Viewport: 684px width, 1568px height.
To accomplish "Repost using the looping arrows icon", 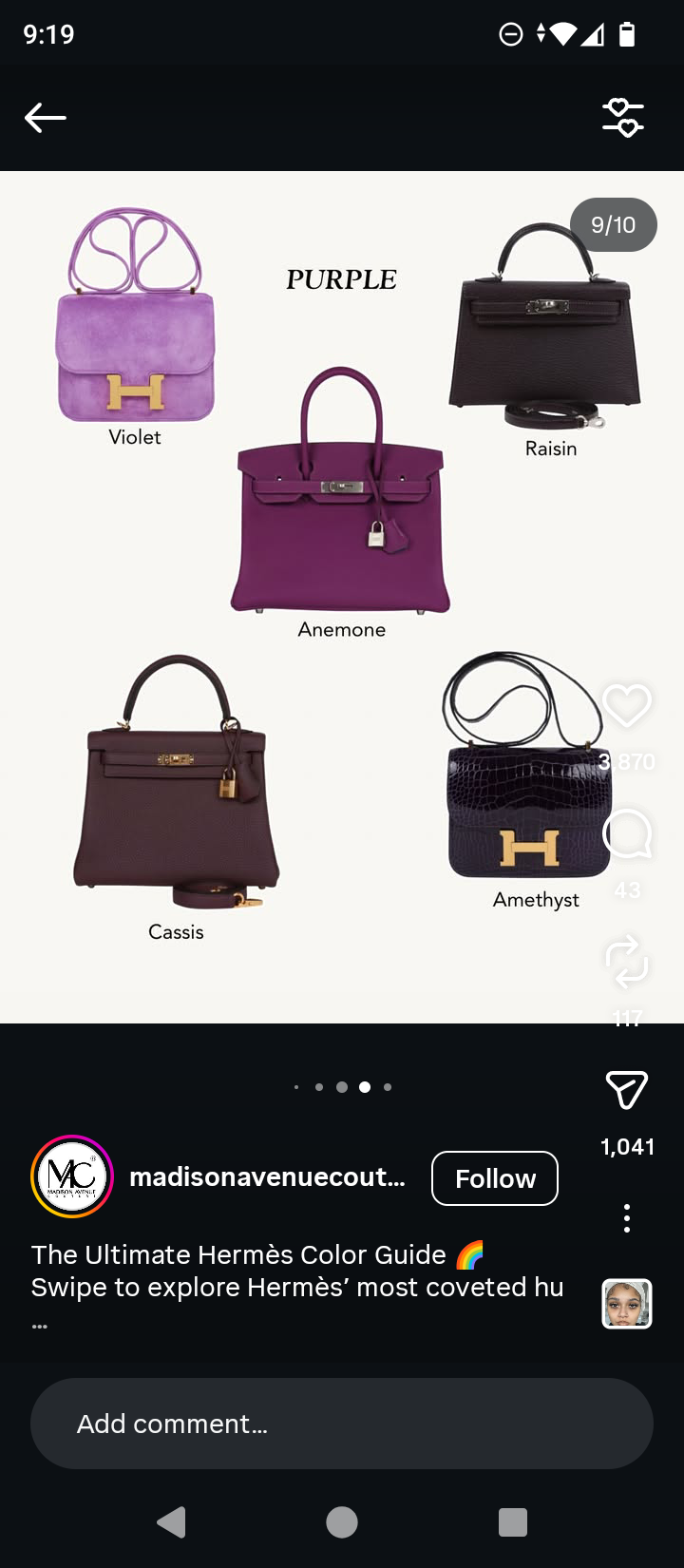I will coord(627,961).
